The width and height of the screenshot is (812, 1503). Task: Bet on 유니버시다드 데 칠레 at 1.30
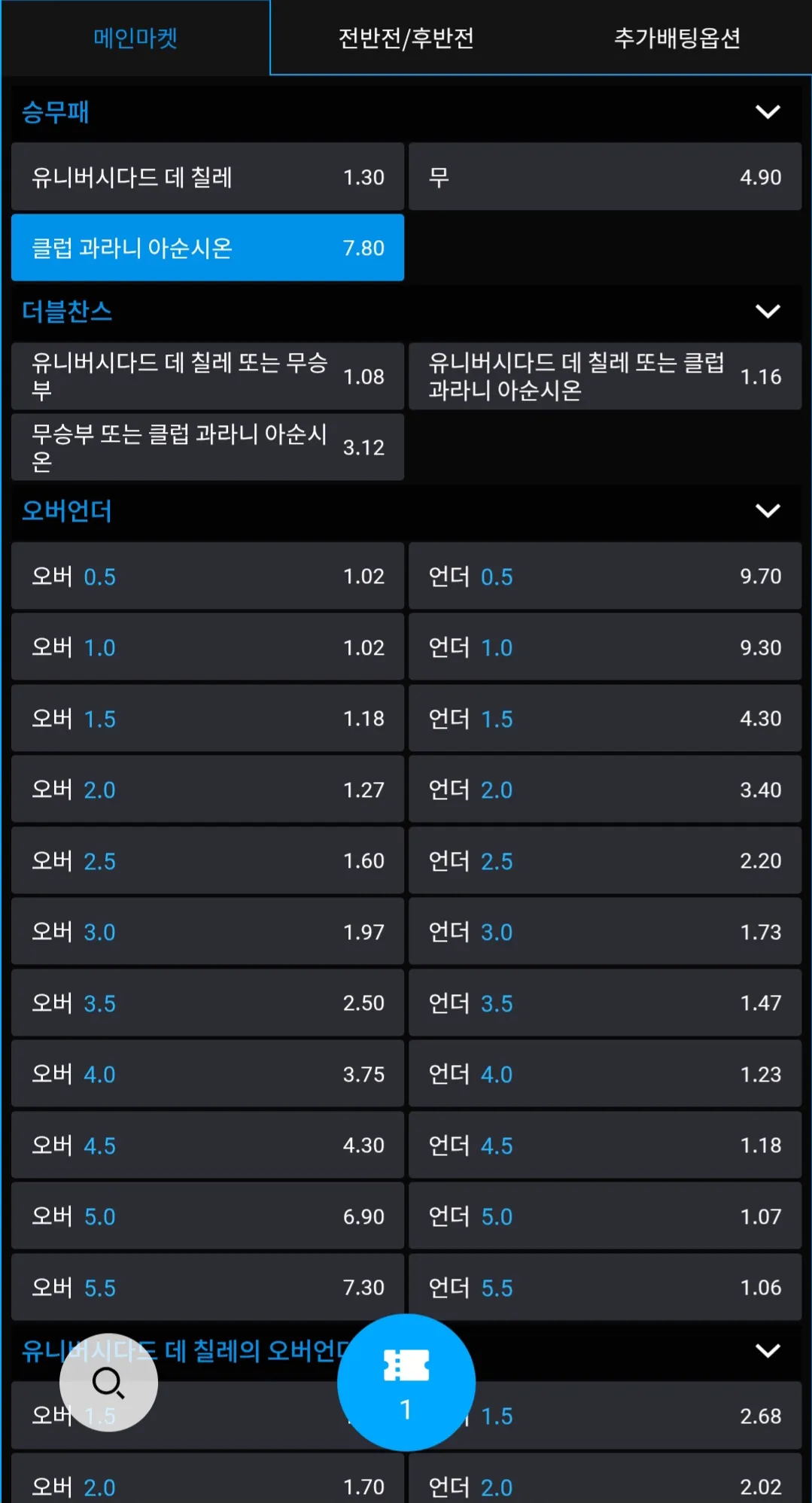point(208,177)
